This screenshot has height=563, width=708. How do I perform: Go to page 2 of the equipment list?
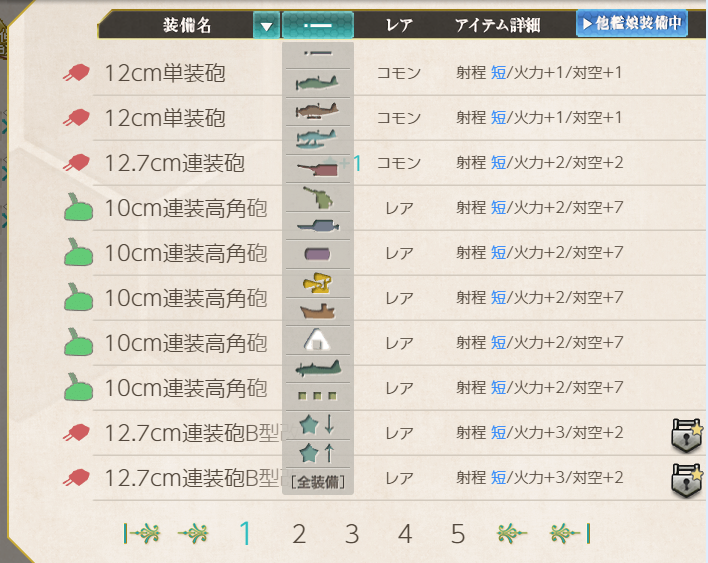[x=298, y=534]
